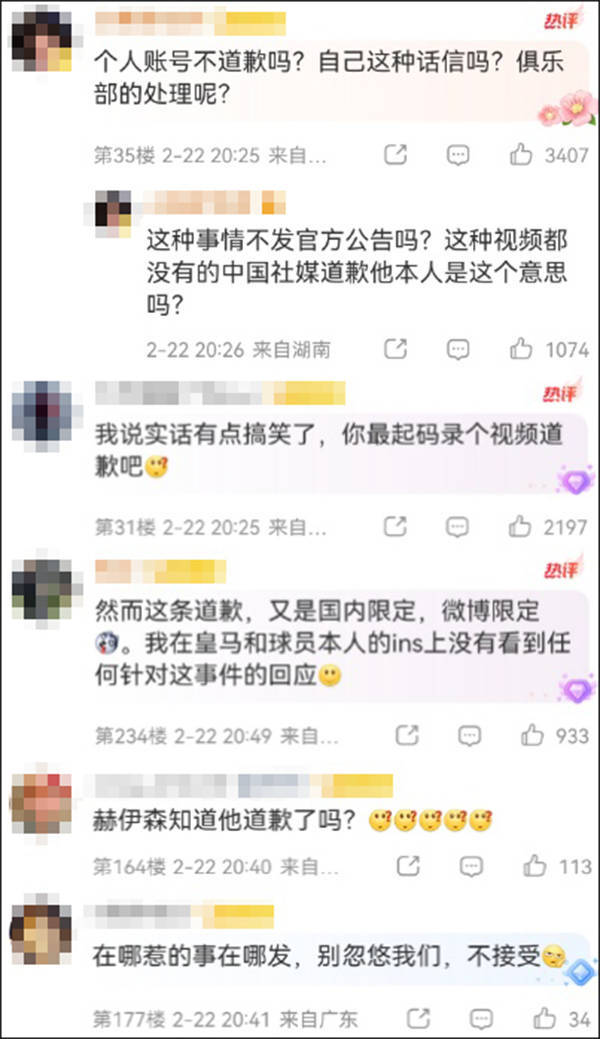Like the 第177楼 comment from 广东
The height and width of the screenshot is (1039, 600).
546,1019
